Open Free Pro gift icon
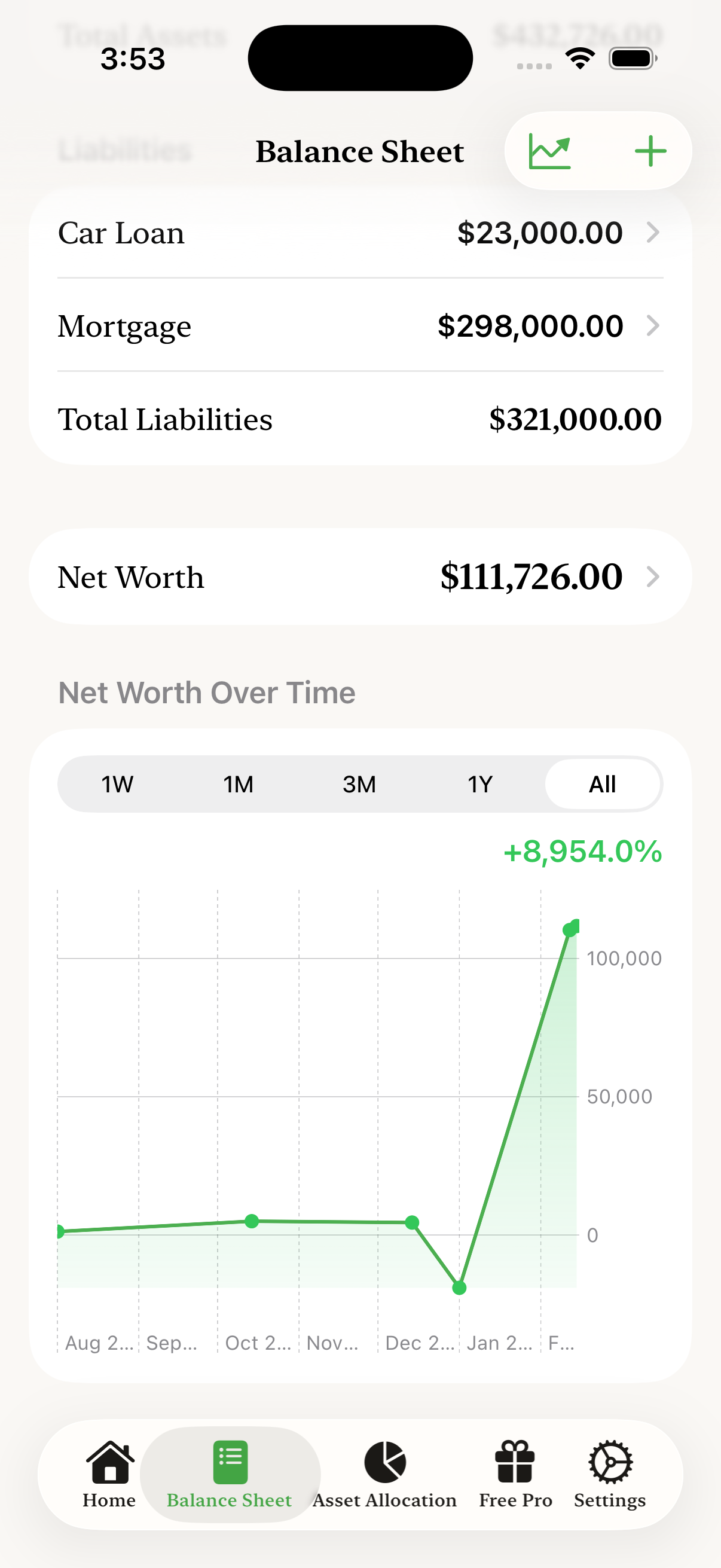721x1568 pixels. pyautogui.click(x=515, y=1461)
